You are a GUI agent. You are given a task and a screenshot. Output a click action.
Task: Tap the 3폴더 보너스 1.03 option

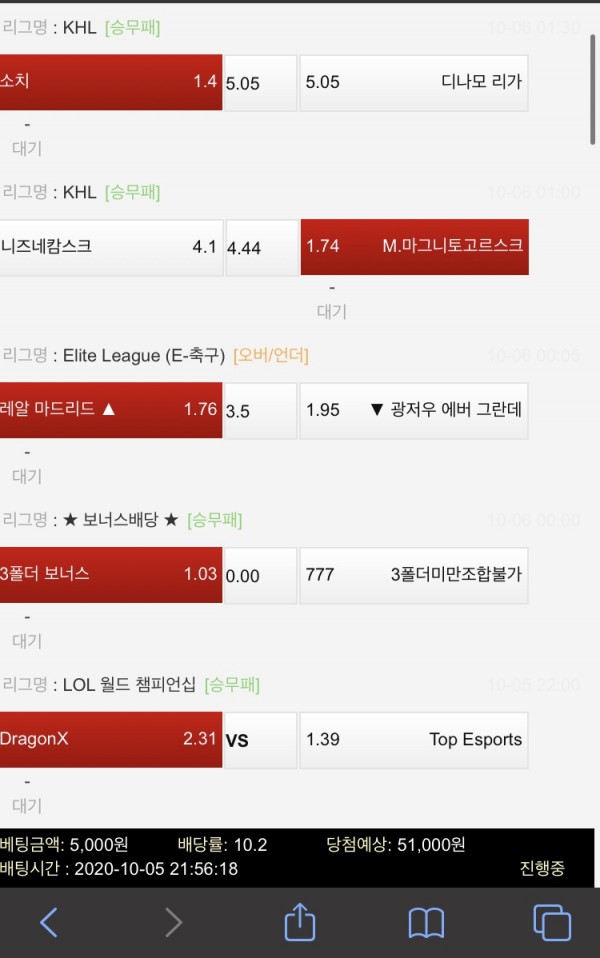point(110,574)
